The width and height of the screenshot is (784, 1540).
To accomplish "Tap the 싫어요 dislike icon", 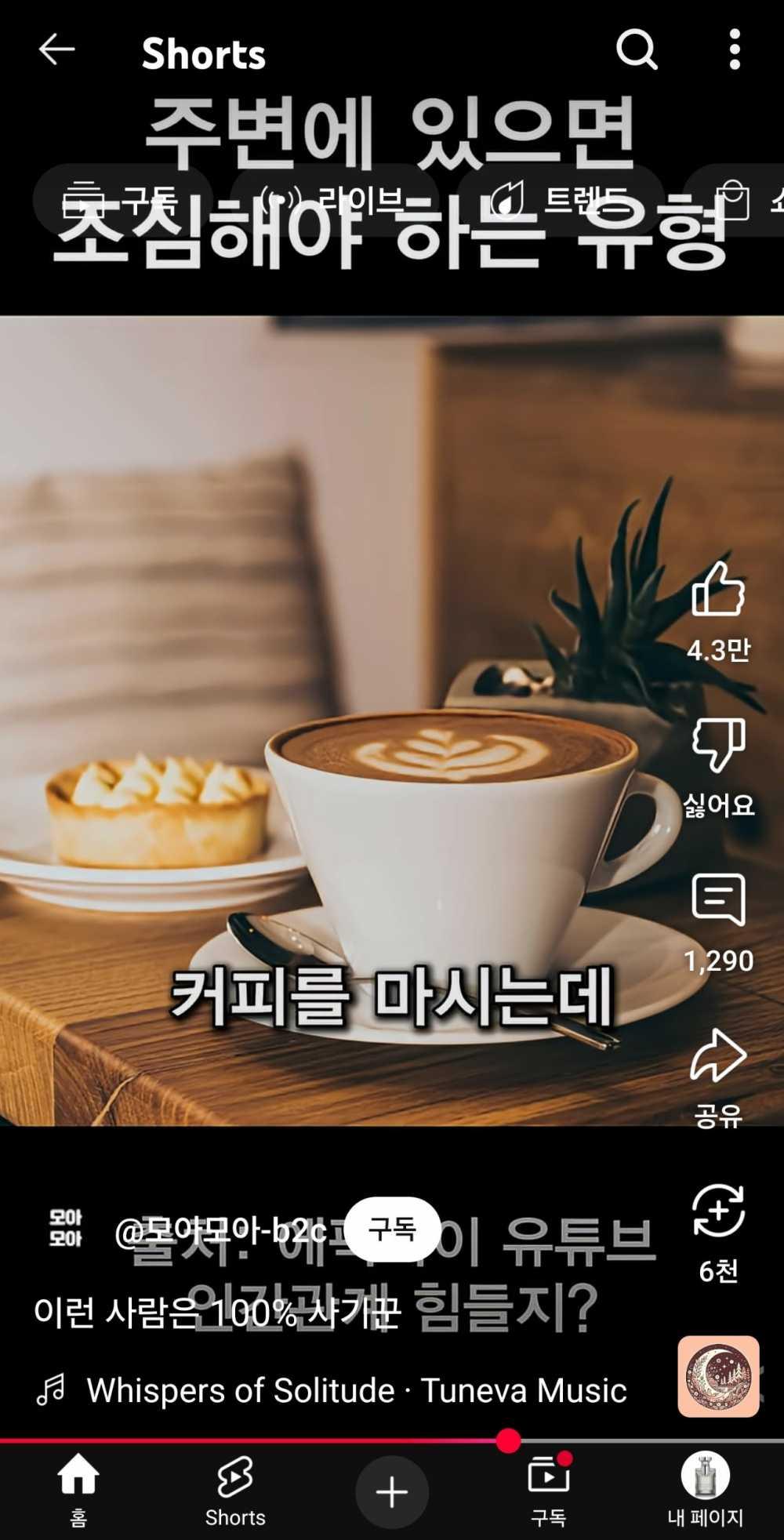I will (718, 745).
